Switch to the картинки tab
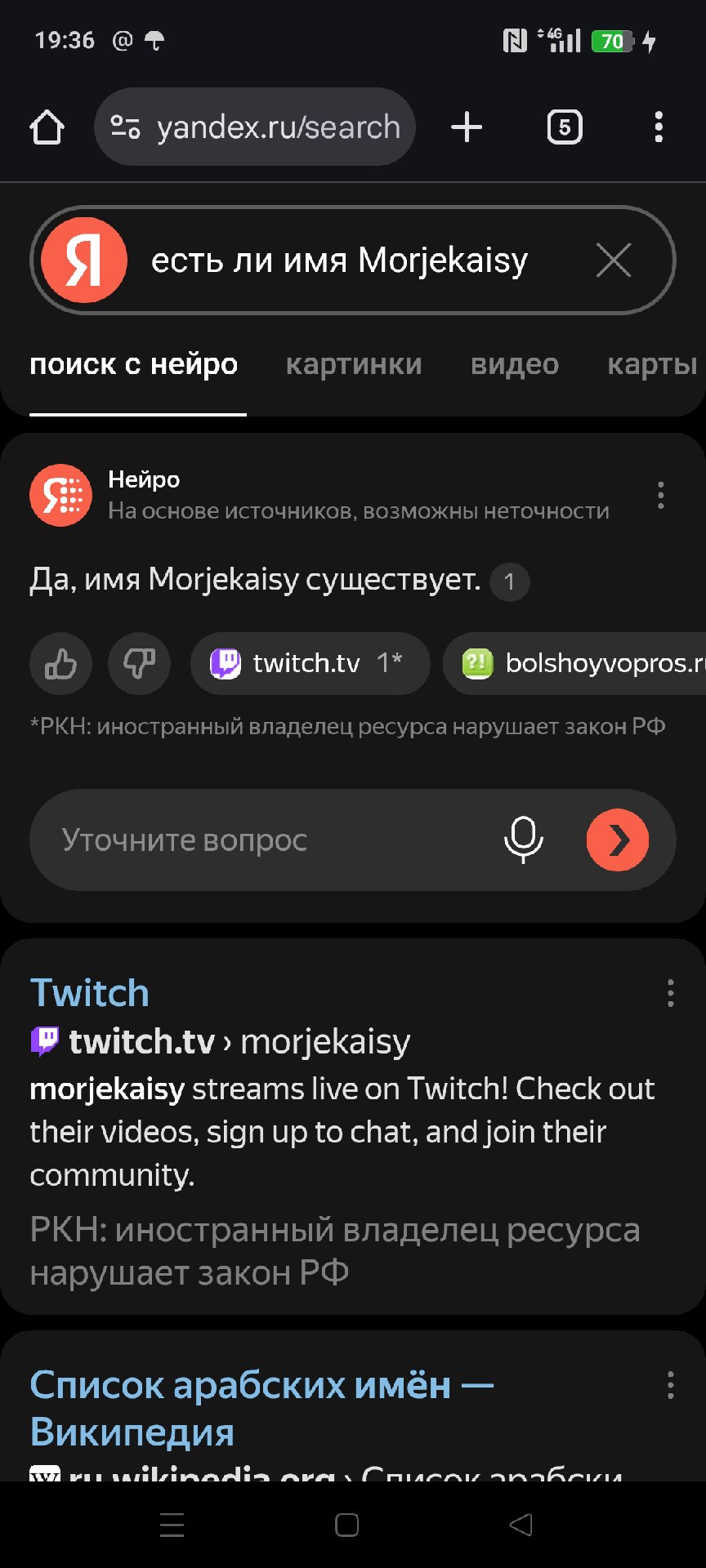Viewport: 706px width, 1568px height. 354,364
